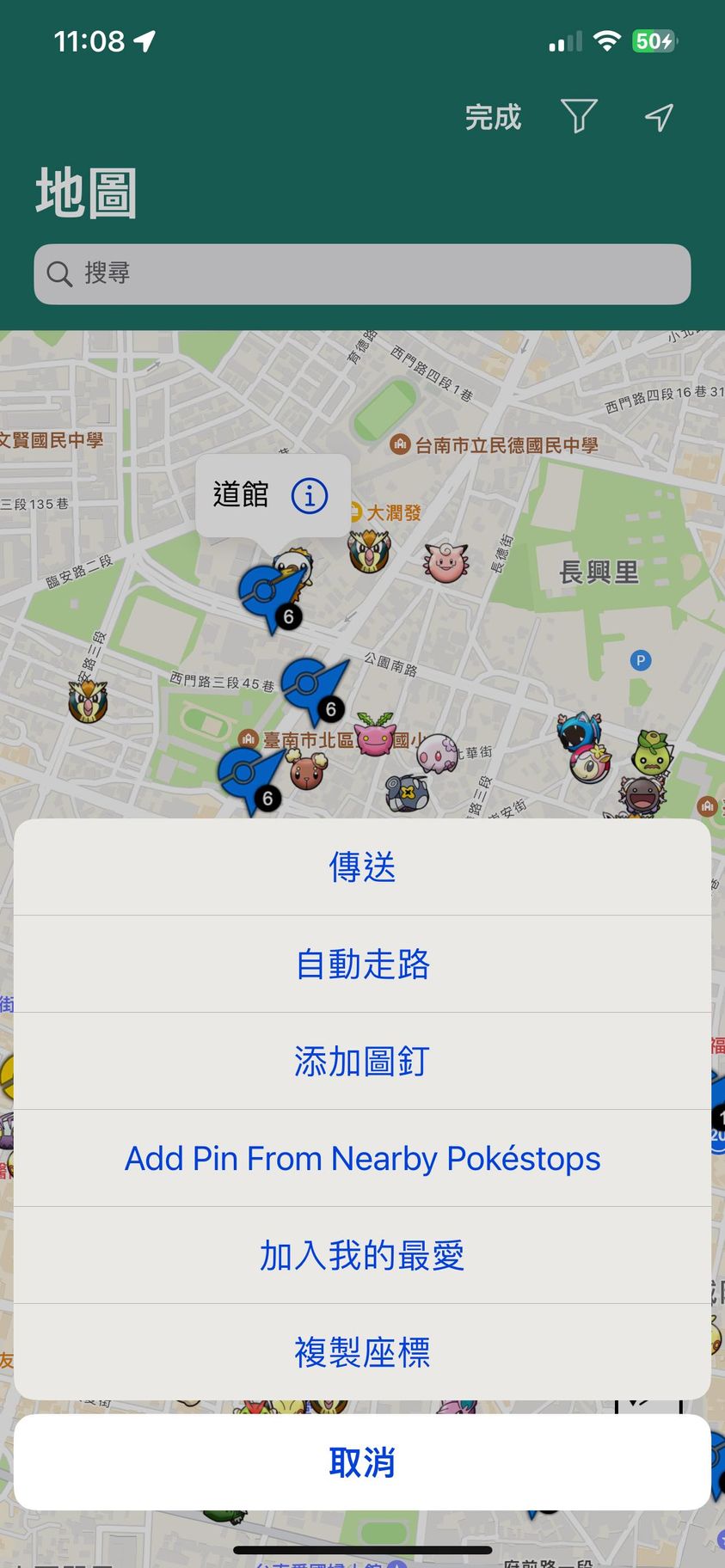Image resolution: width=725 pixels, height=1568 pixels.
Task: Choose Add Pin From Nearby Pokéstops
Action: 362,1158
